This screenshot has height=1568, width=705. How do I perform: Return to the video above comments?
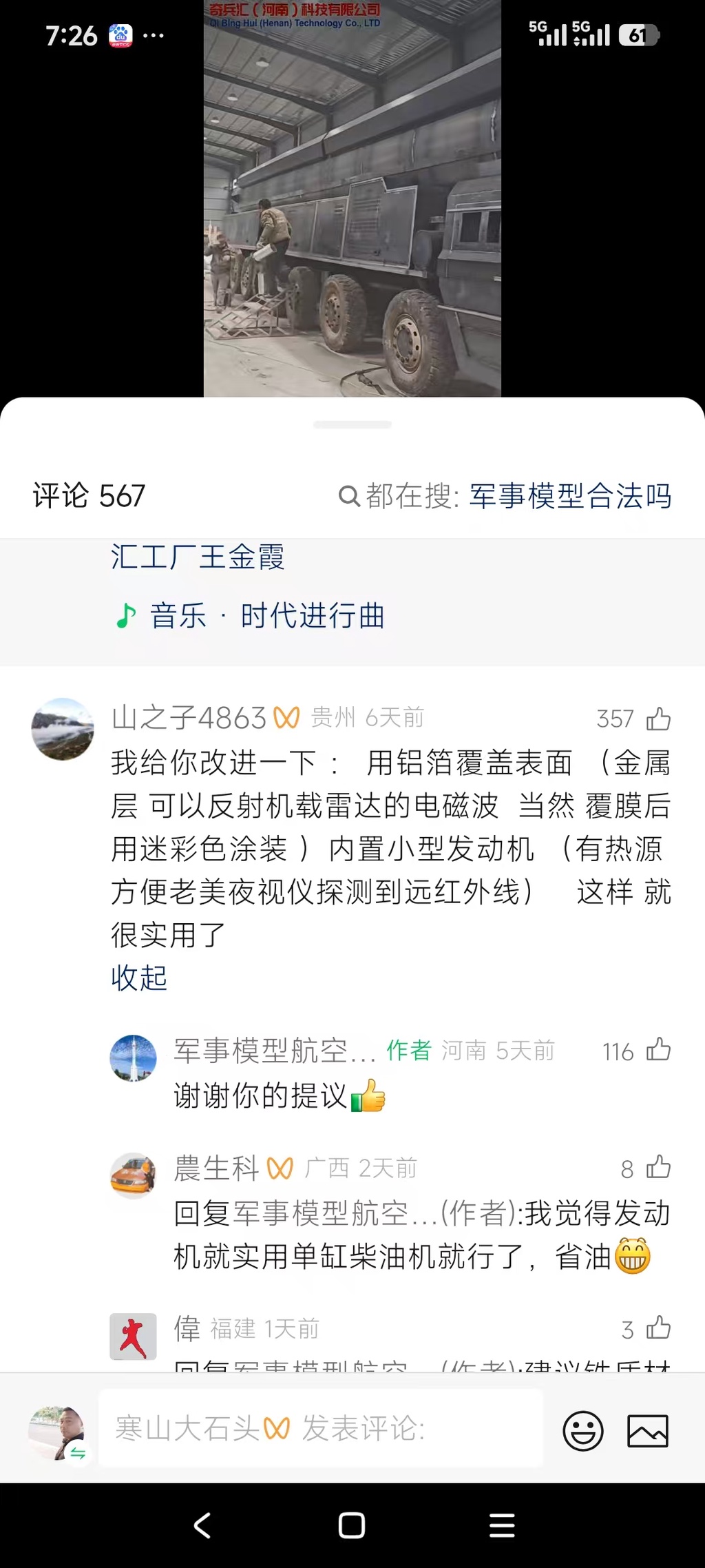point(352,198)
